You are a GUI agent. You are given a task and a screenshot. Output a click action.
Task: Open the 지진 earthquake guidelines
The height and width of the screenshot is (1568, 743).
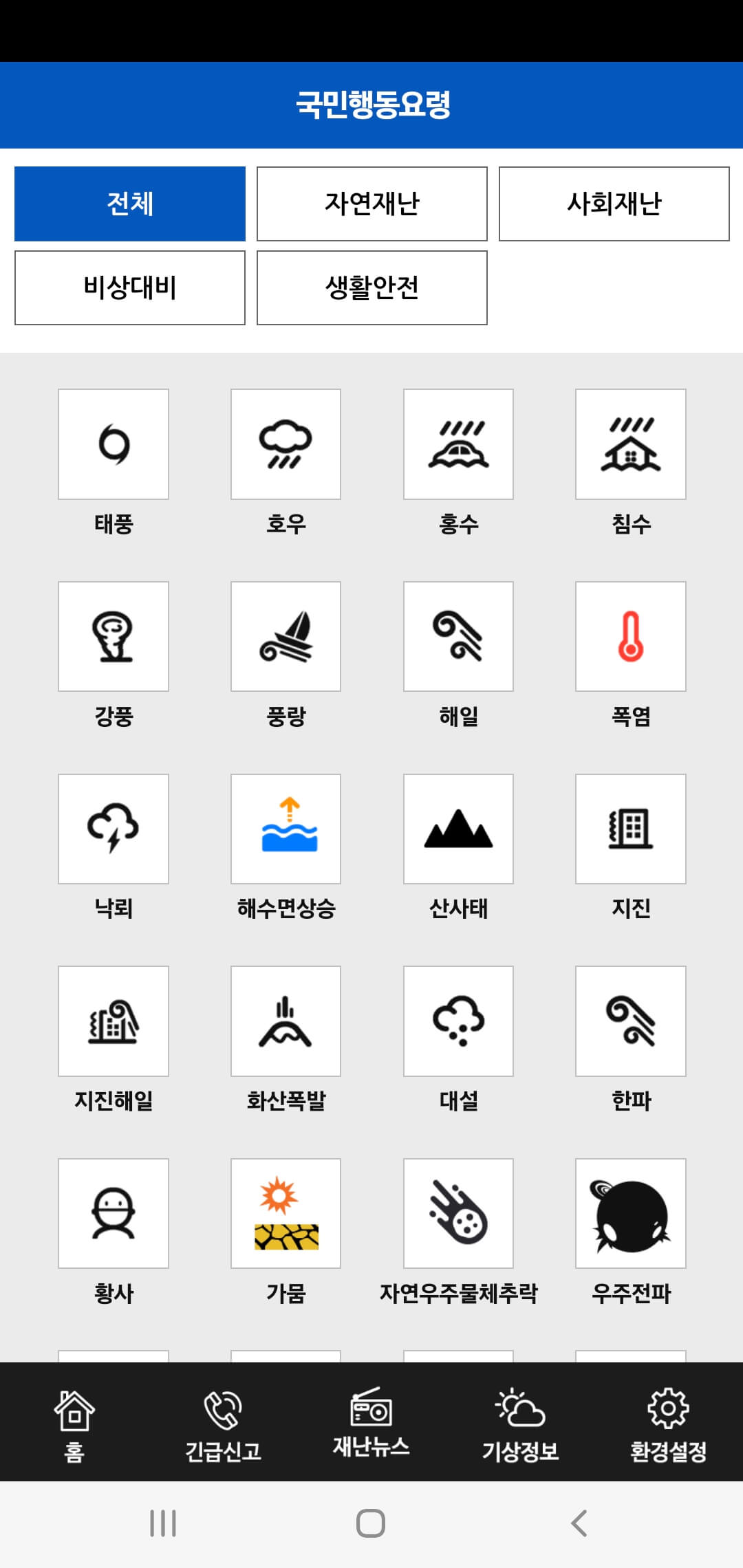[x=630, y=828]
